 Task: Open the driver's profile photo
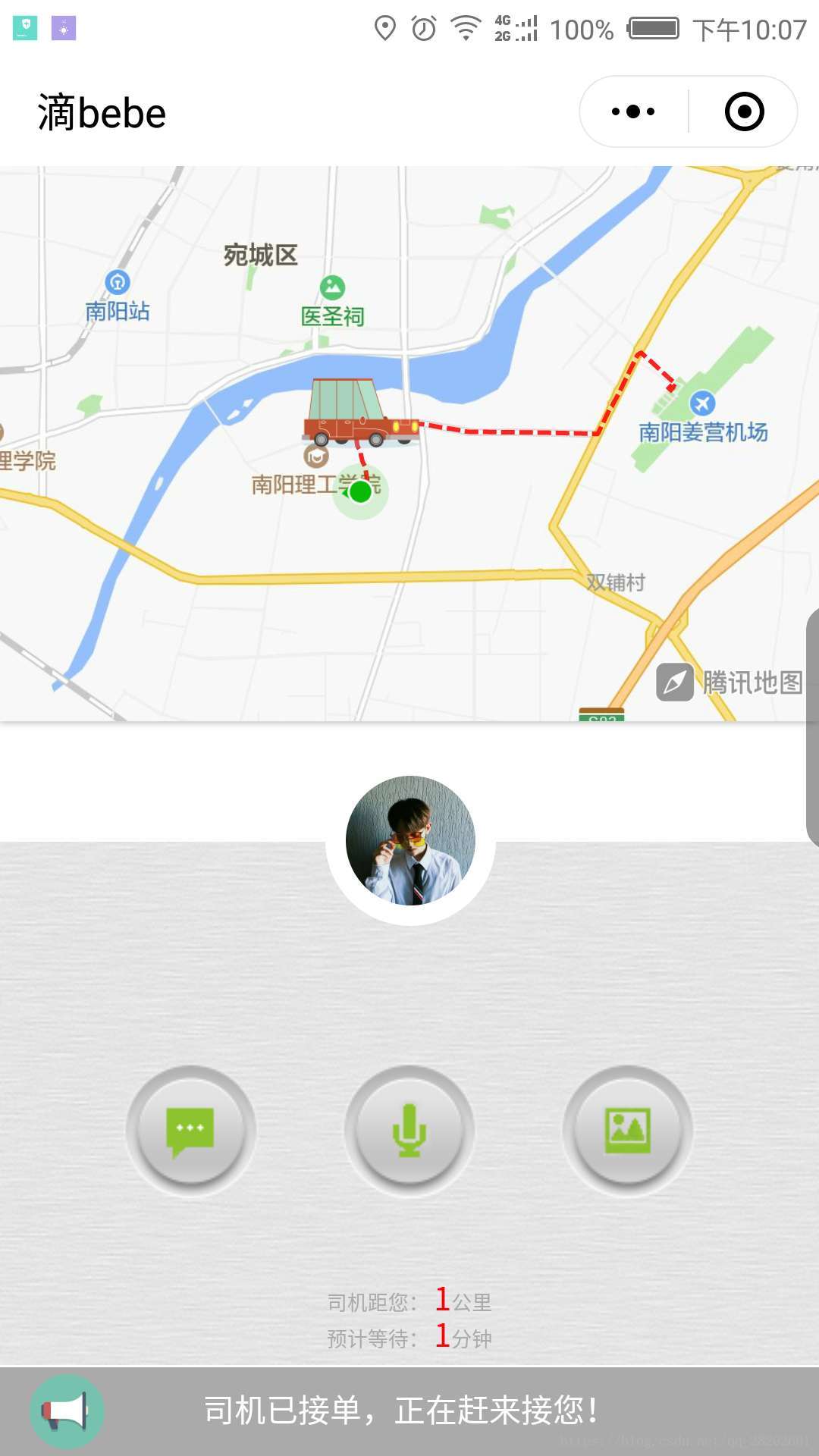[x=410, y=840]
